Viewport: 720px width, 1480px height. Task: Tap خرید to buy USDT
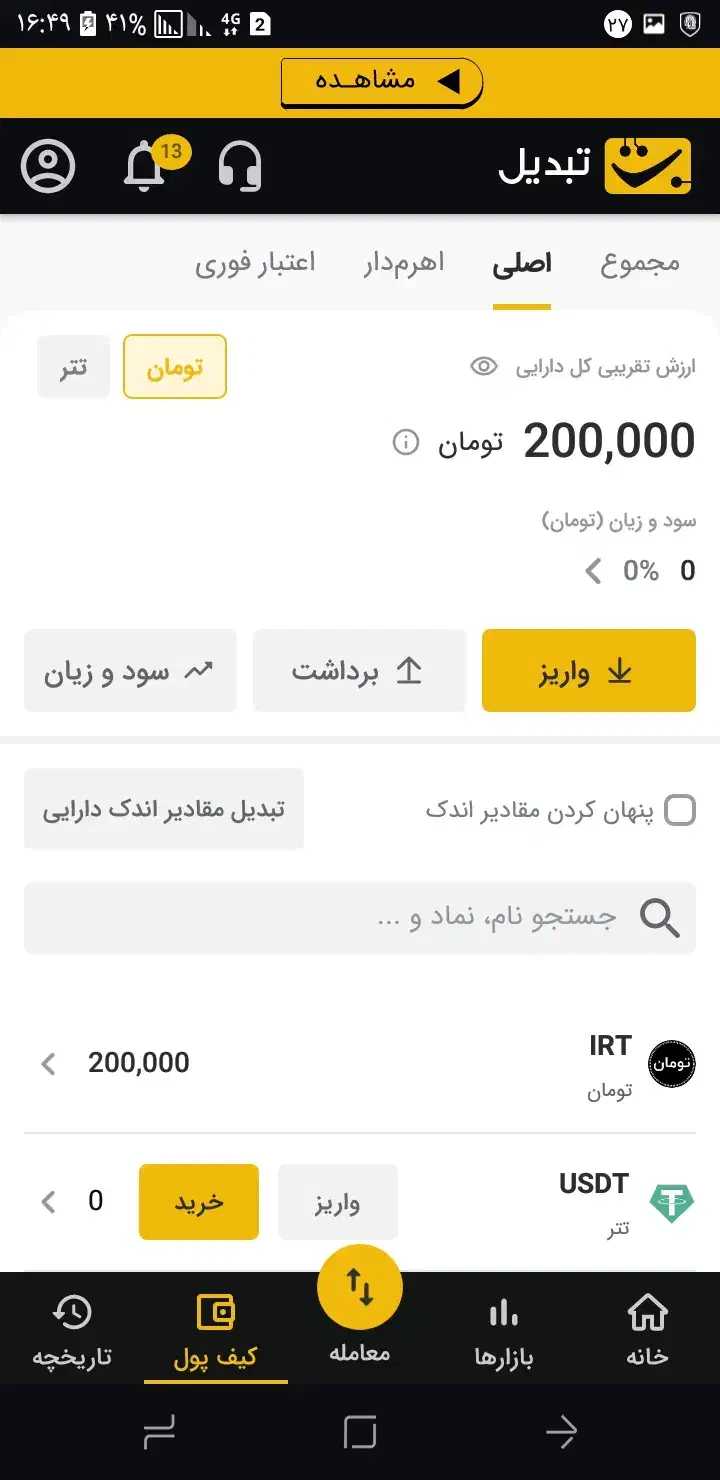(198, 1201)
